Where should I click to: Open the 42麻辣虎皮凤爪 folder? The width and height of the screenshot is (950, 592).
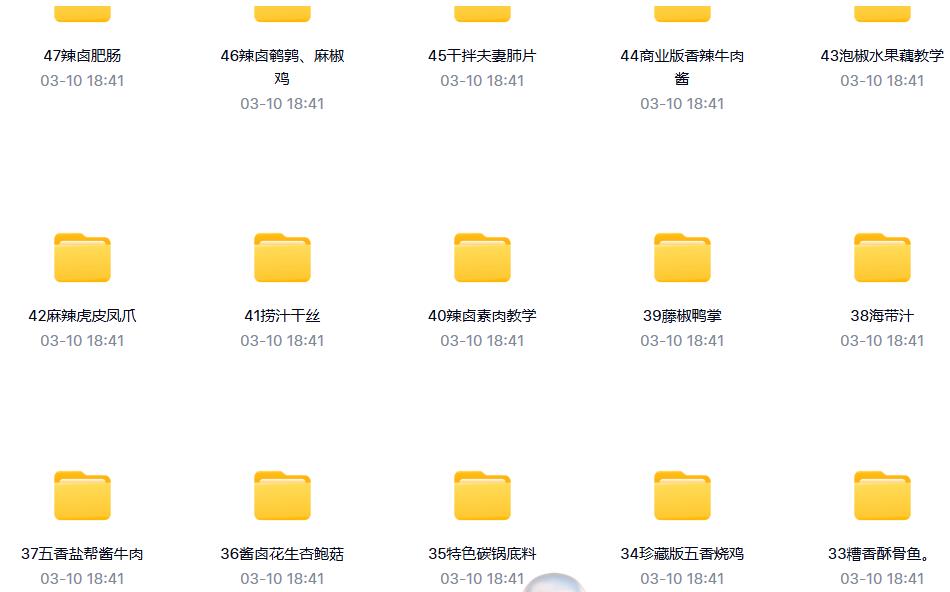pyautogui.click(x=82, y=258)
